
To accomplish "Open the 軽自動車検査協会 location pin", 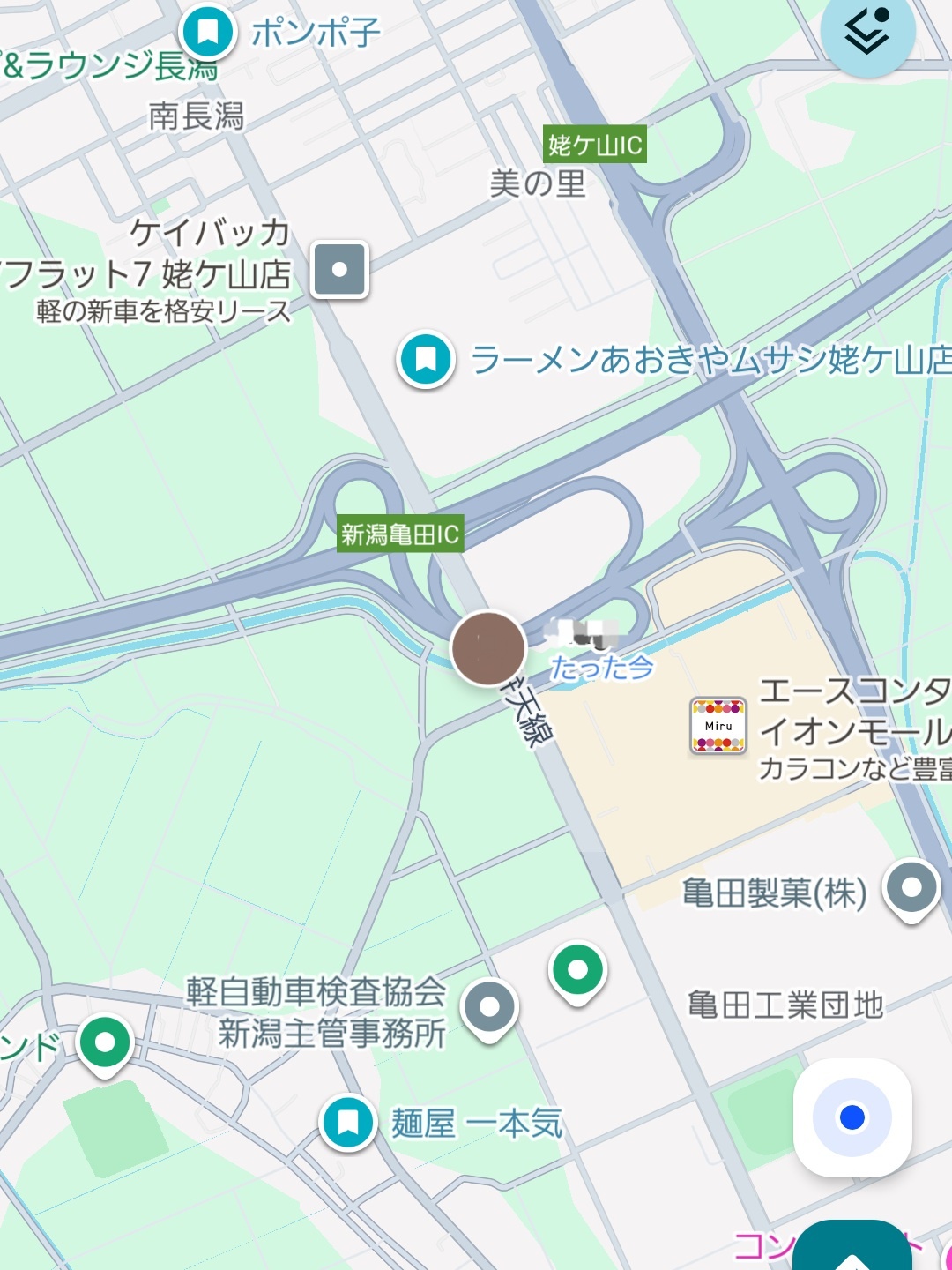I will 489,1006.
